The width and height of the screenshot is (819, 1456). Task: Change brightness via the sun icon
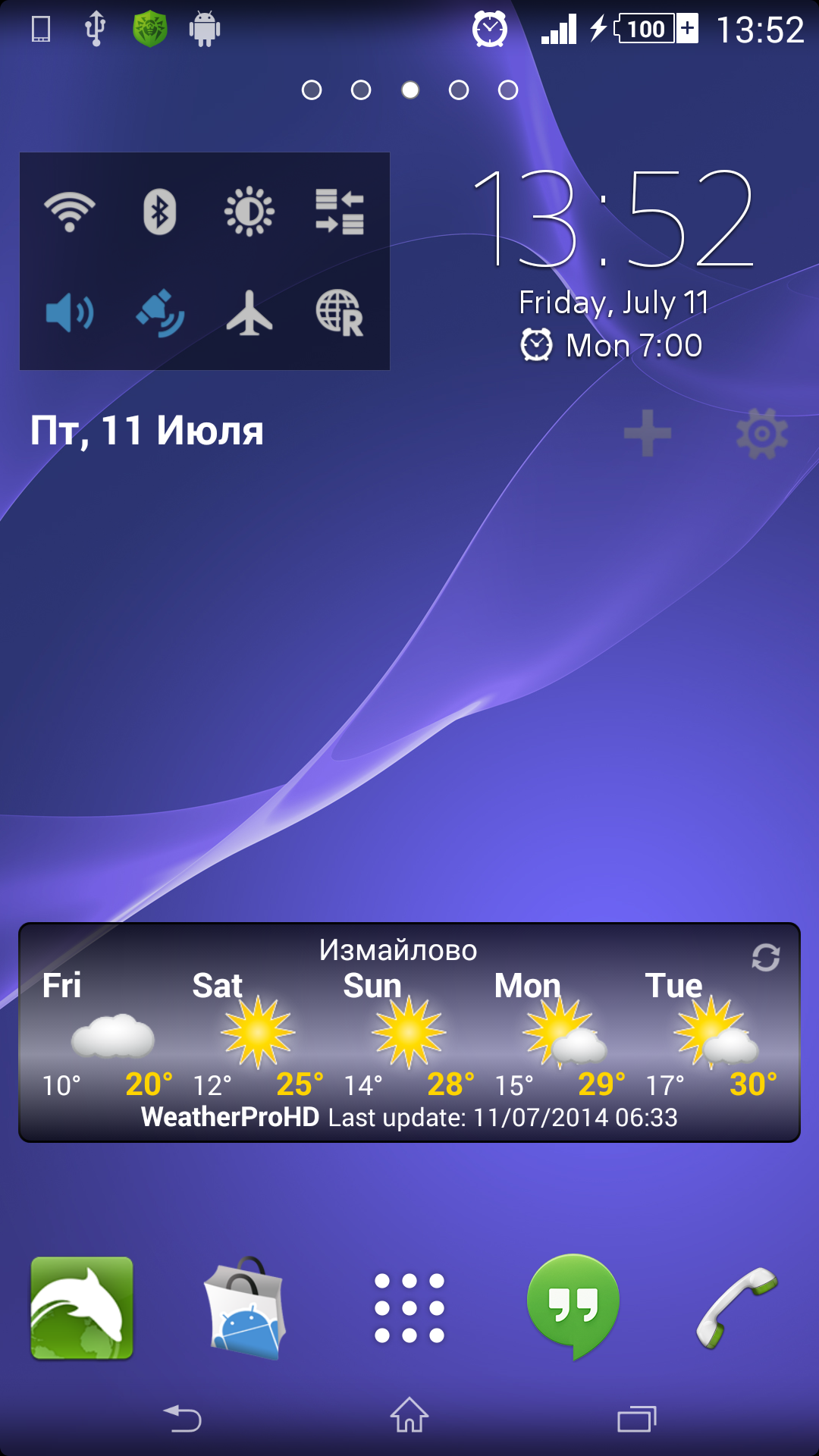pos(249,211)
